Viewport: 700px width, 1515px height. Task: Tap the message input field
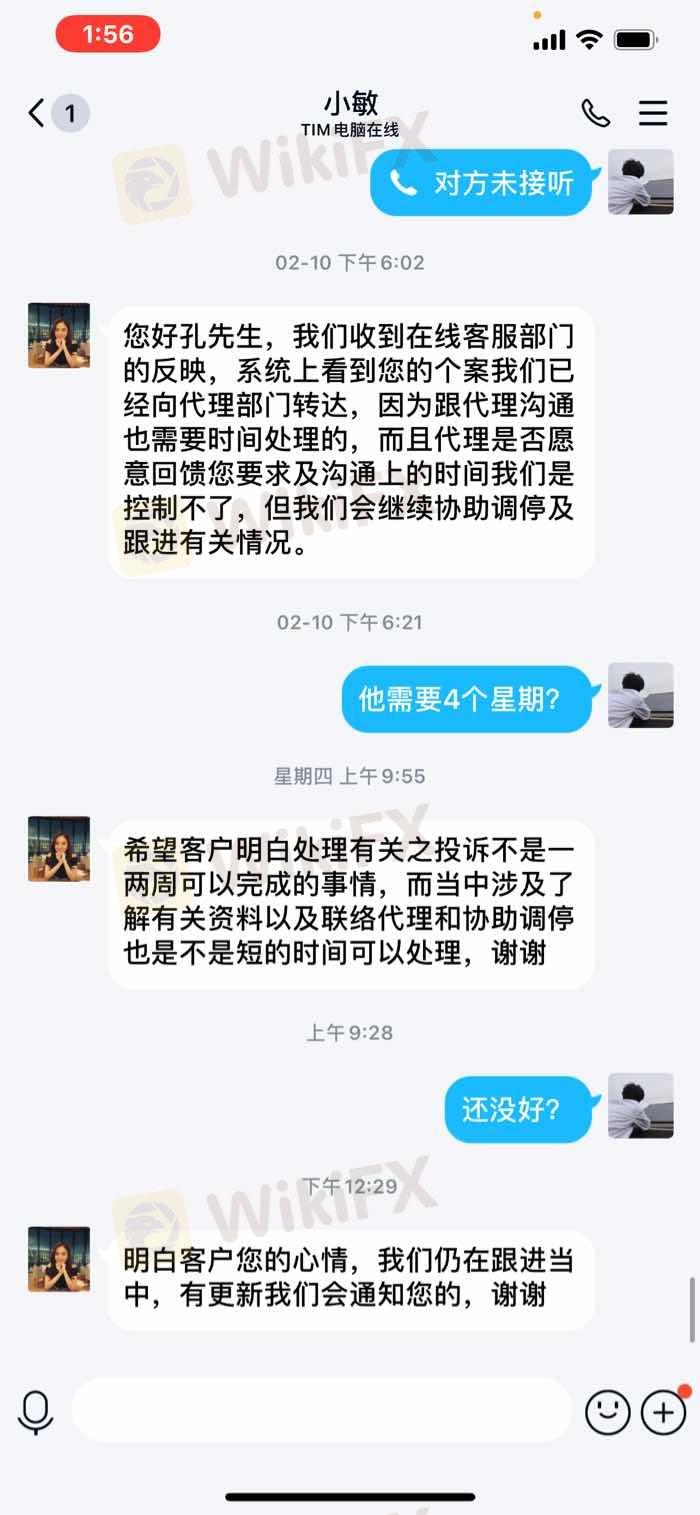[320, 1411]
